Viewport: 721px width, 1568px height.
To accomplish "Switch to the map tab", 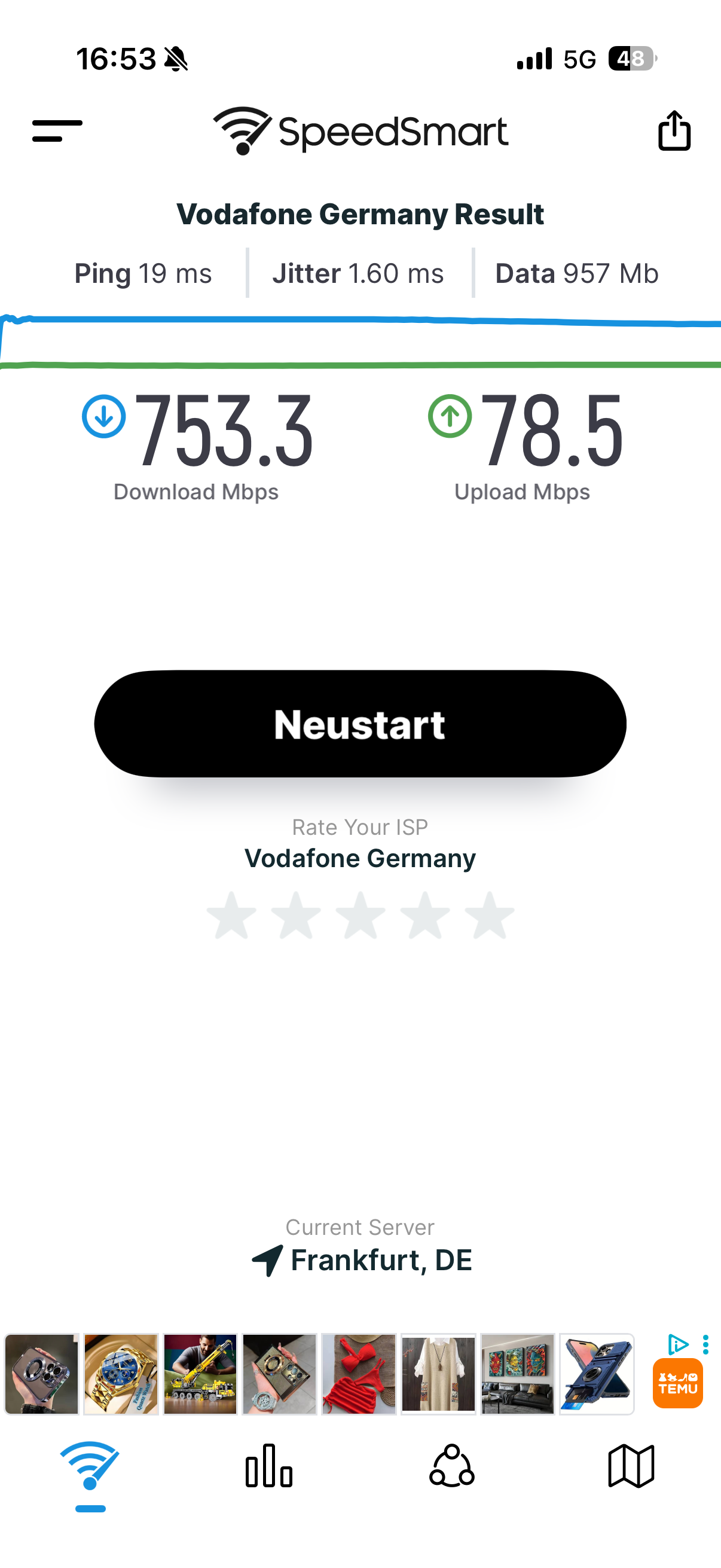I will tap(631, 1466).
